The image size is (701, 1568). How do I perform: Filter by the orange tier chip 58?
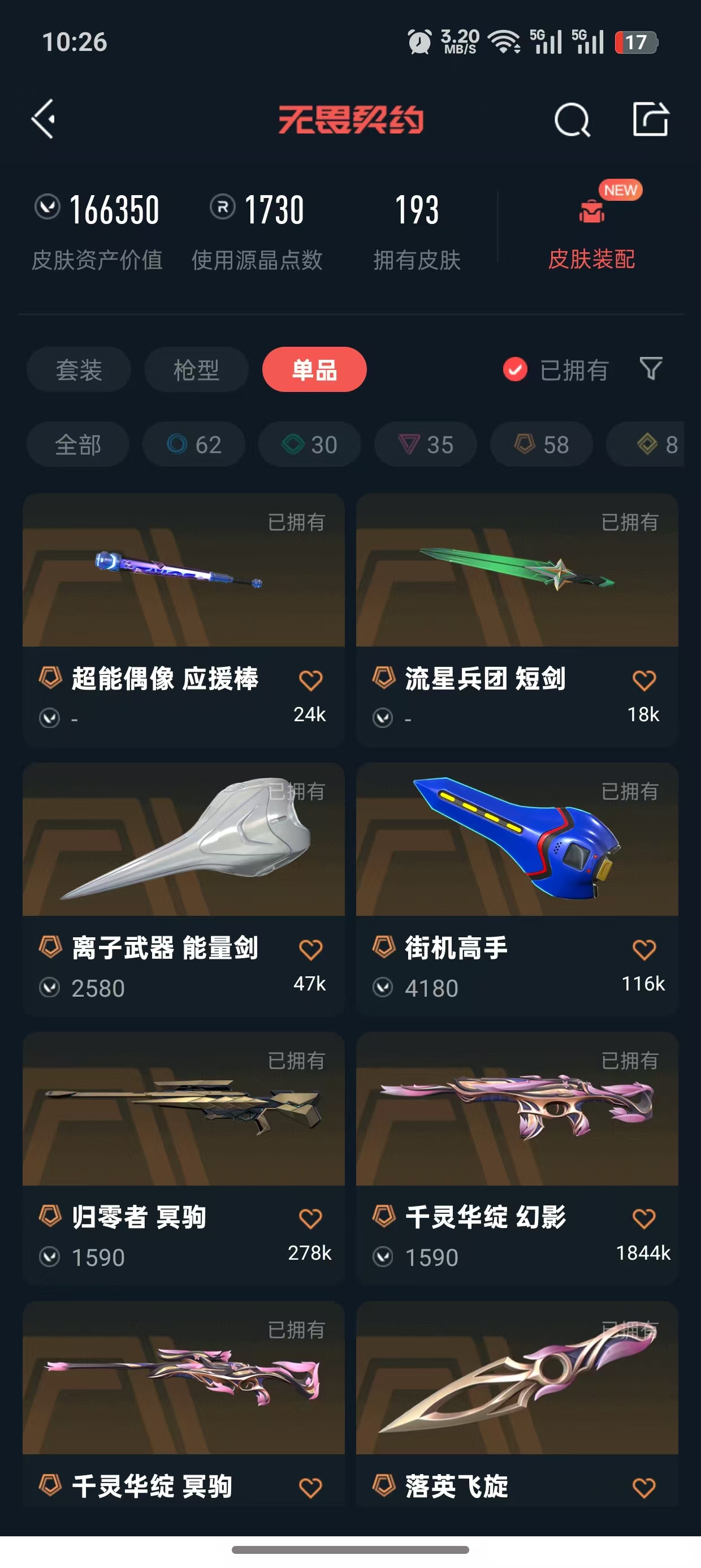pos(541,445)
